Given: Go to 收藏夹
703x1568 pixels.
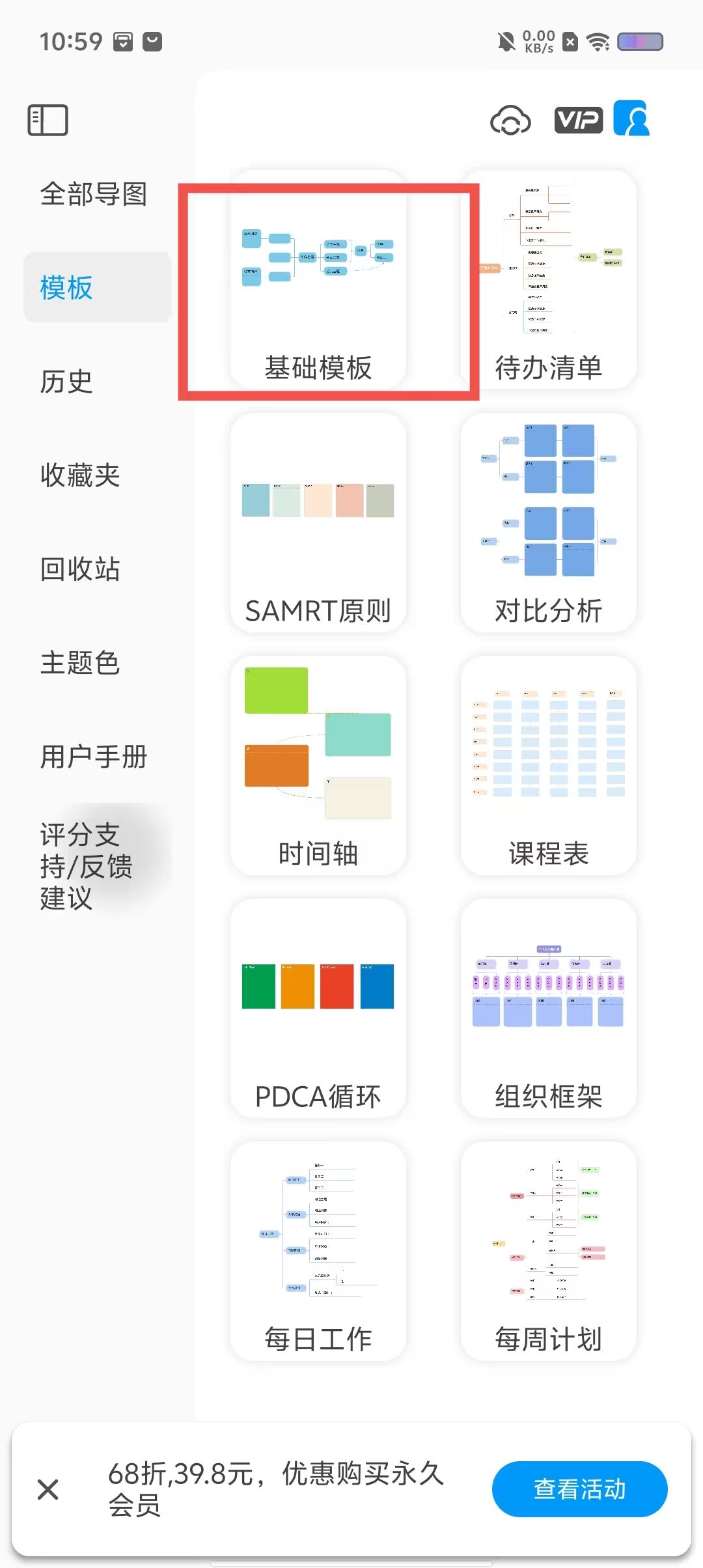Looking at the screenshot, I should (80, 475).
